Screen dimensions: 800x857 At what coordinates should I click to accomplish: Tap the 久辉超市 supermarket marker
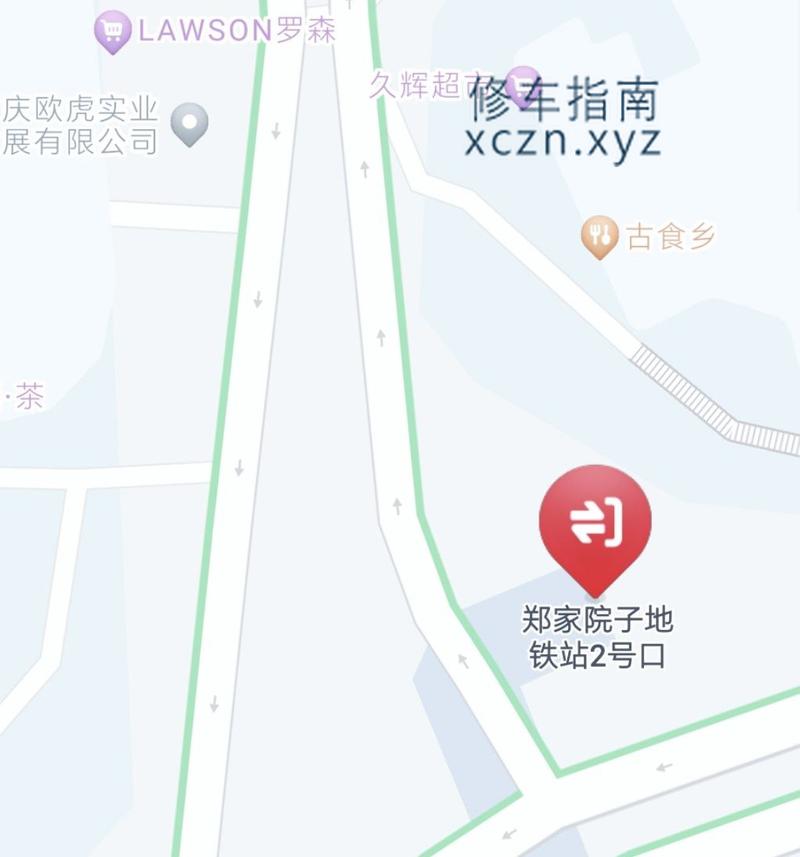(x=522, y=85)
